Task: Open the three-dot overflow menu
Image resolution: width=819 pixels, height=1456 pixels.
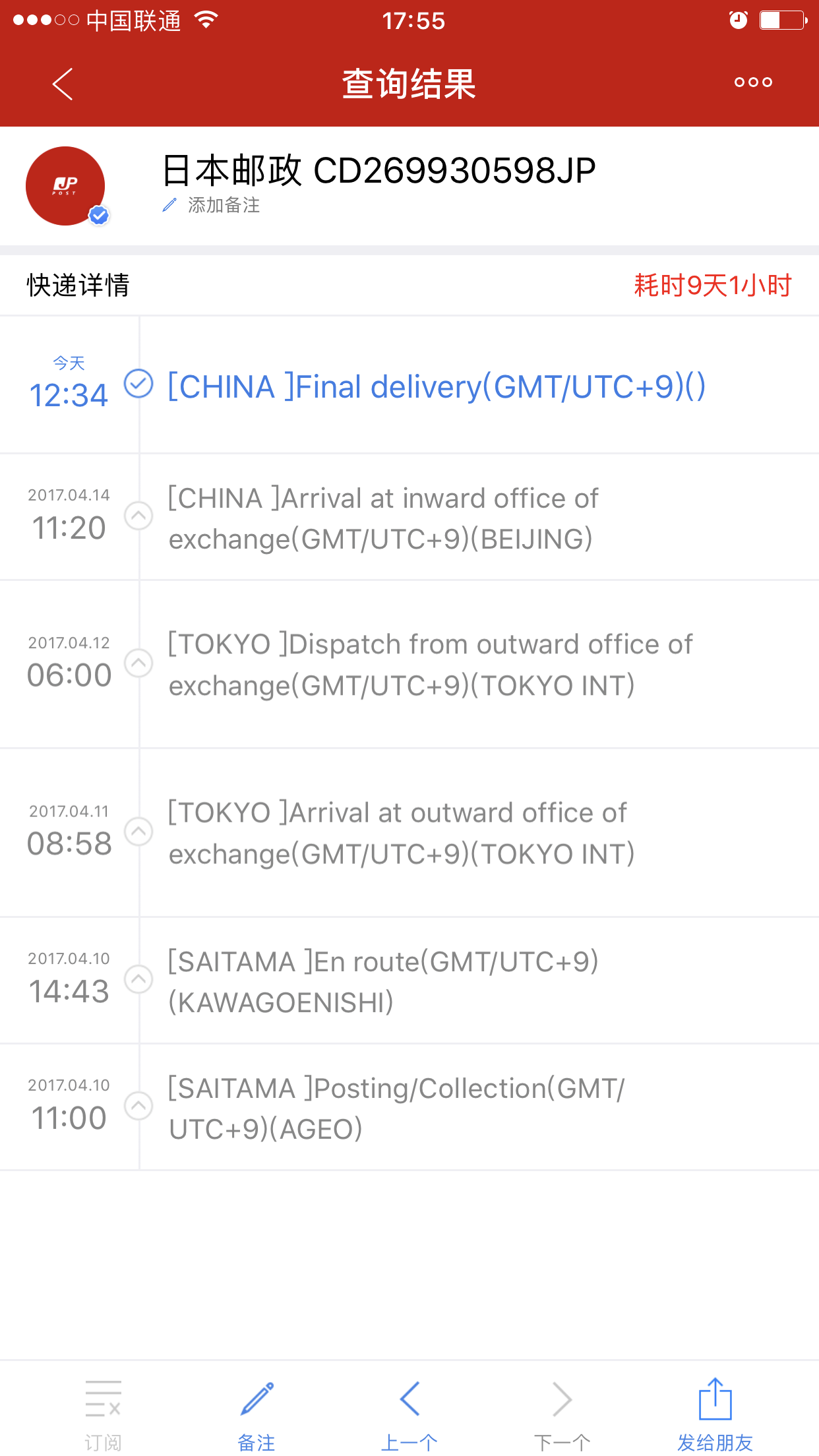Action: point(753,82)
